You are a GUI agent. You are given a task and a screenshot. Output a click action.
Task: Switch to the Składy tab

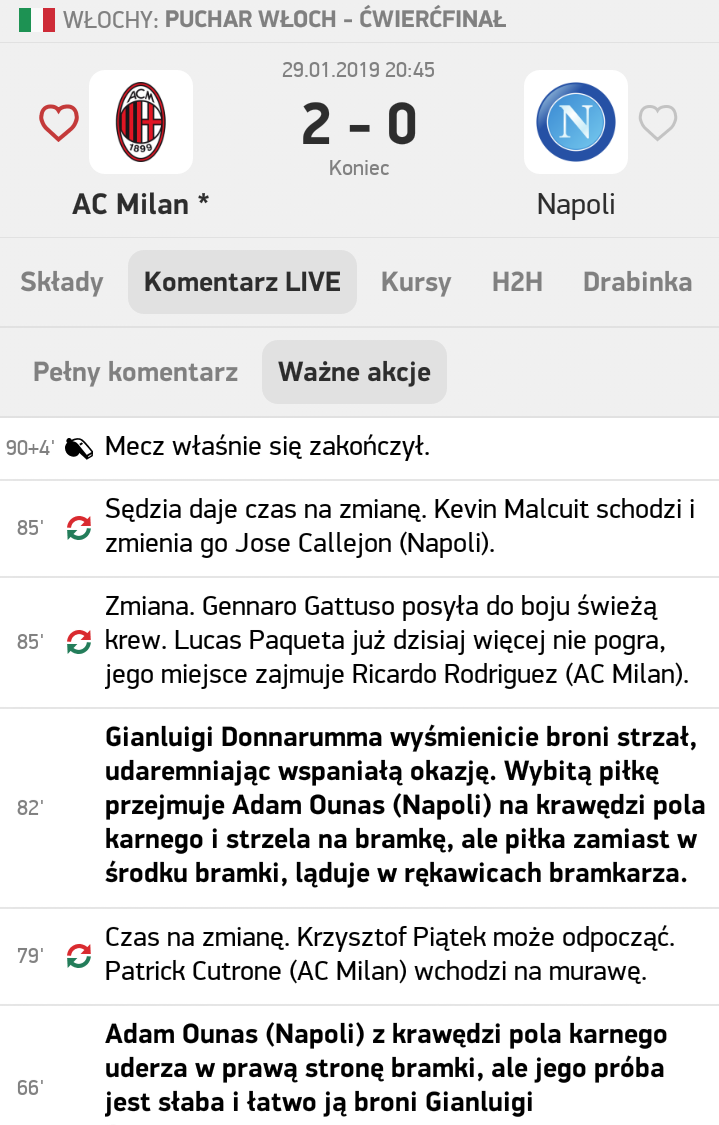point(62,282)
